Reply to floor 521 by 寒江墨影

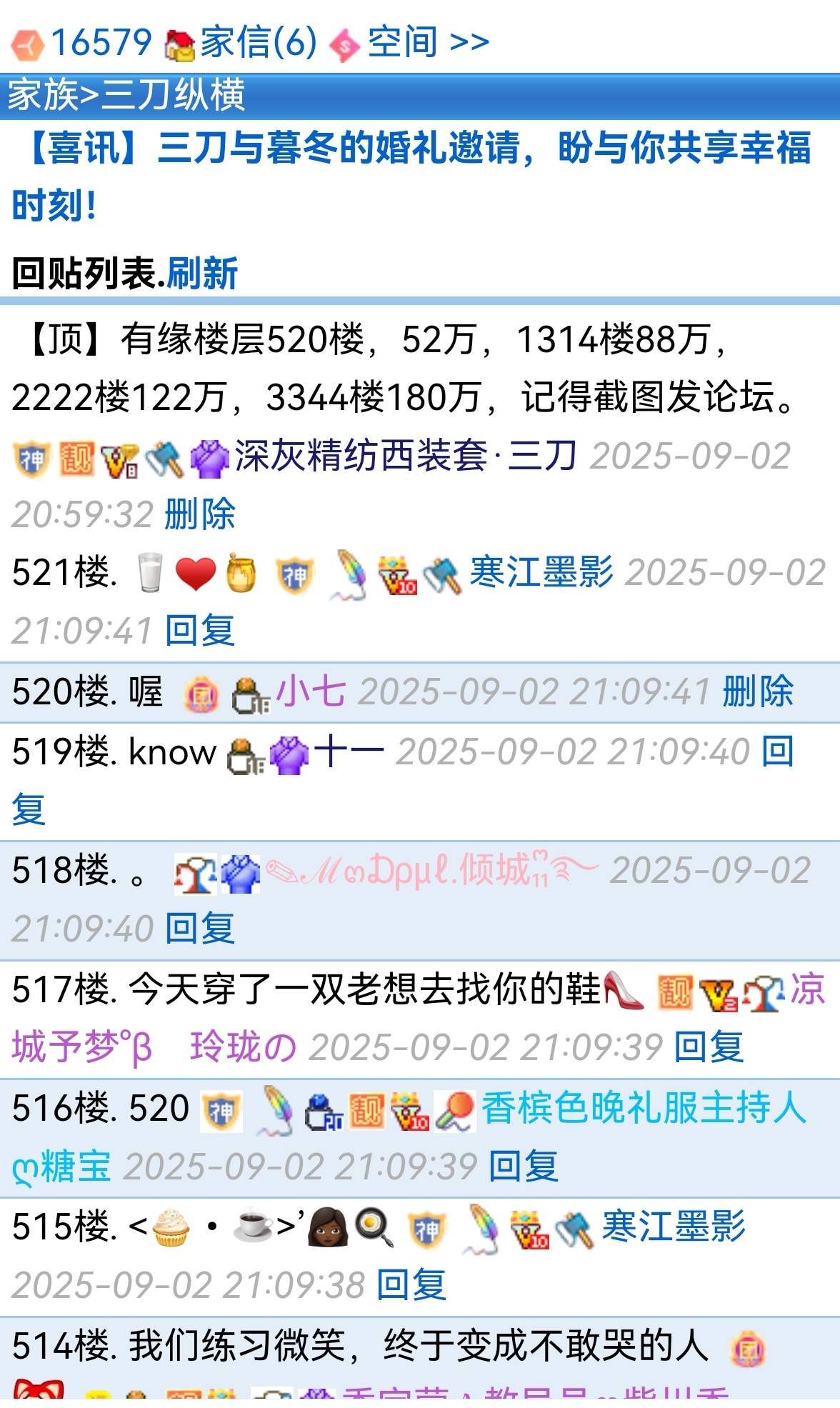tap(199, 631)
